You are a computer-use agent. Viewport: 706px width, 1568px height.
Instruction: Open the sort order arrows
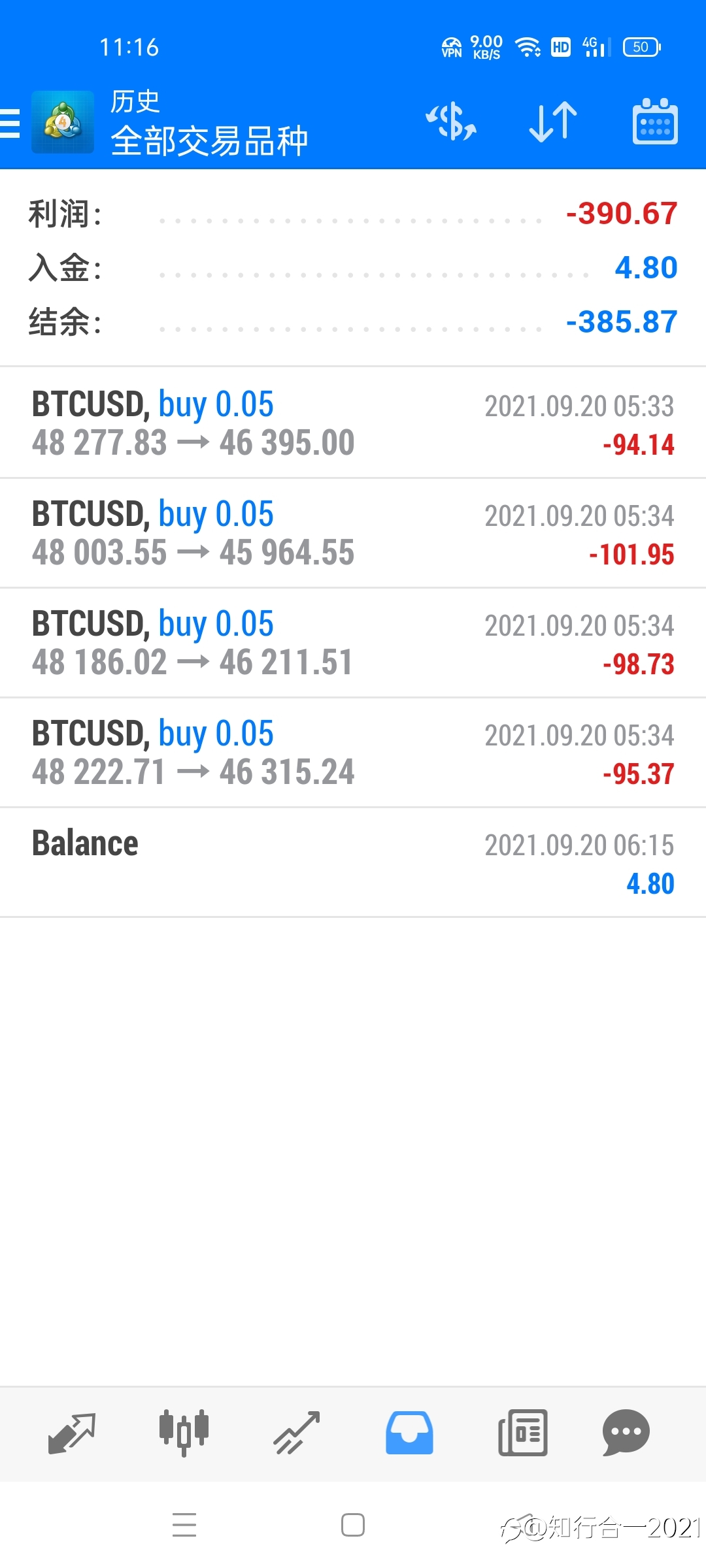click(x=553, y=122)
